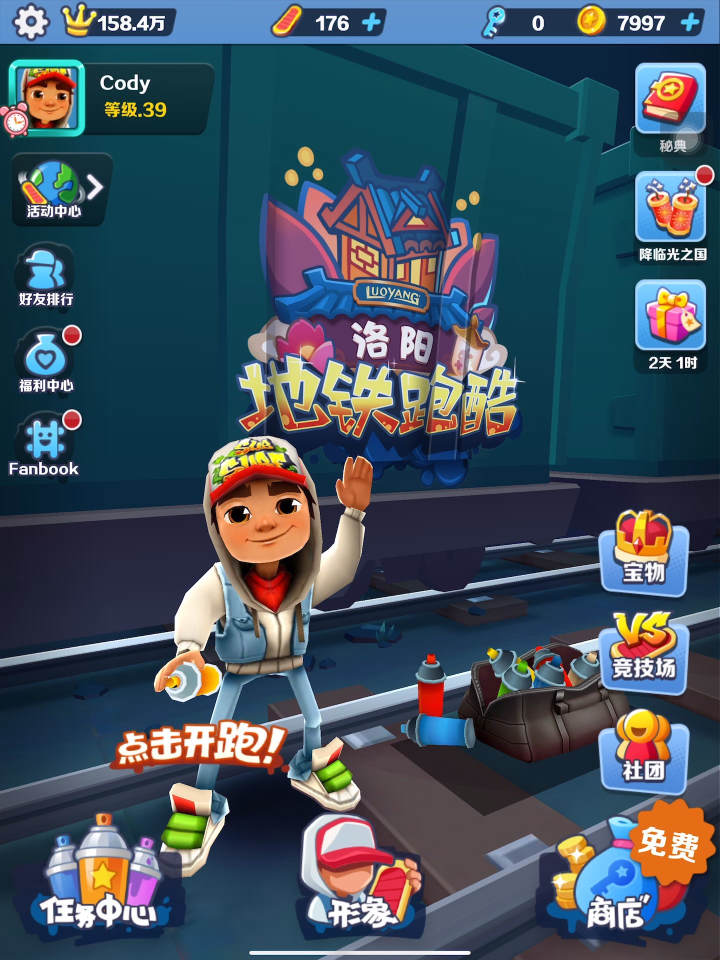The height and width of the screenshot is (960, 720).
Task: Start running via 点击开跑
Action: tap(200, 745)
